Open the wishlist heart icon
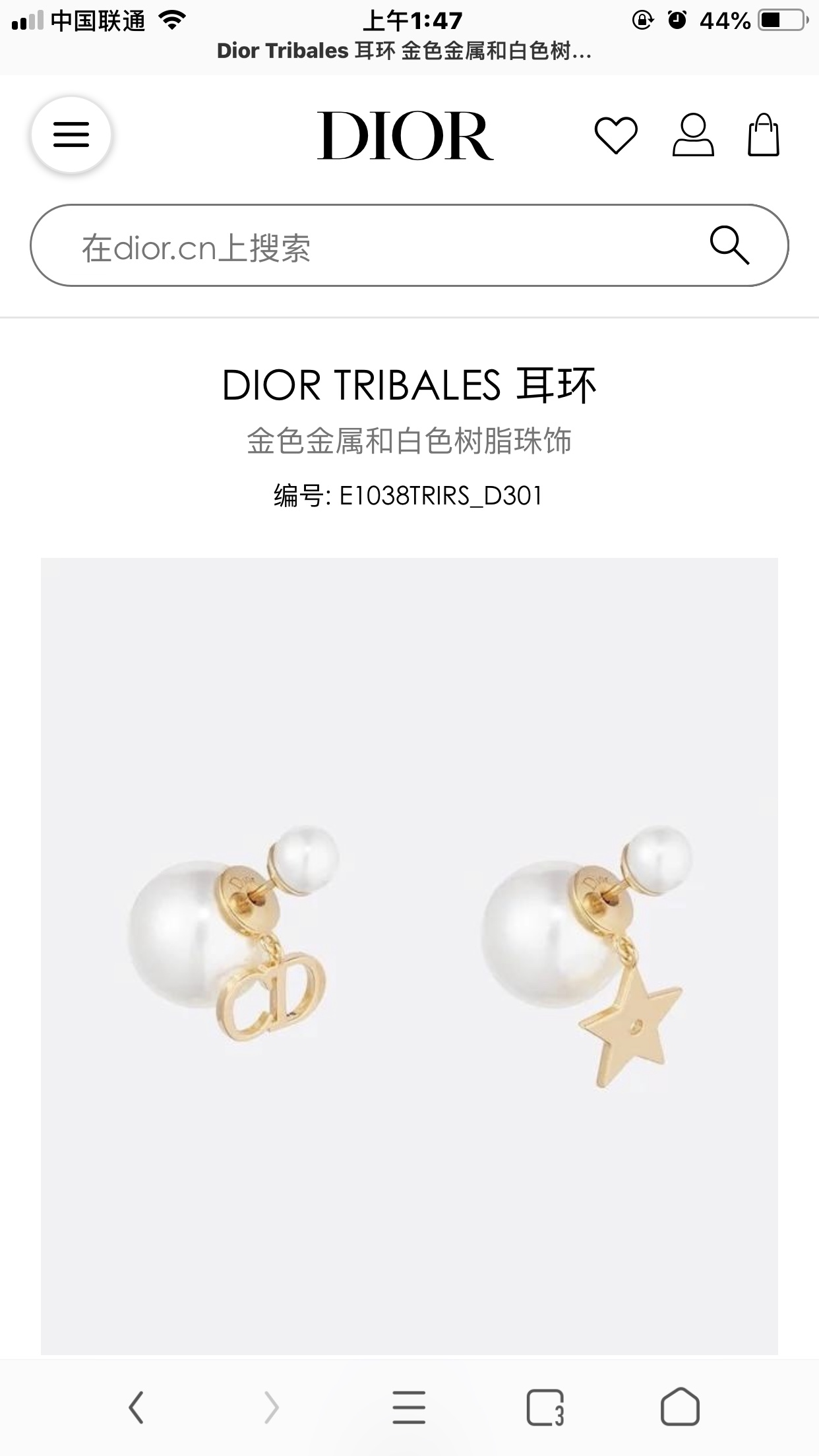 tap(616, 135)
